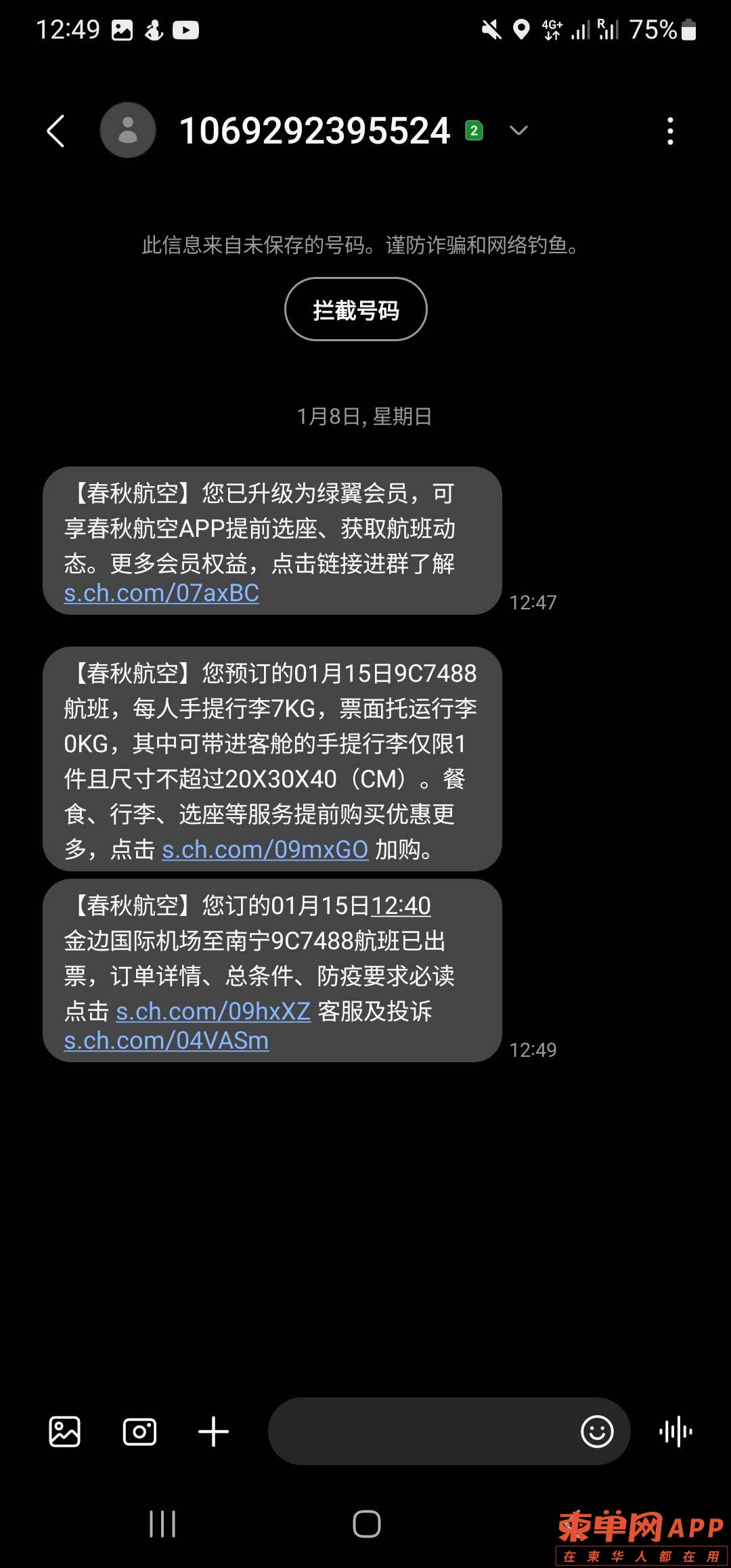Screen dimensions: 731x1568
Task: Open the overflow menu
Action: (x=670, y=131)
